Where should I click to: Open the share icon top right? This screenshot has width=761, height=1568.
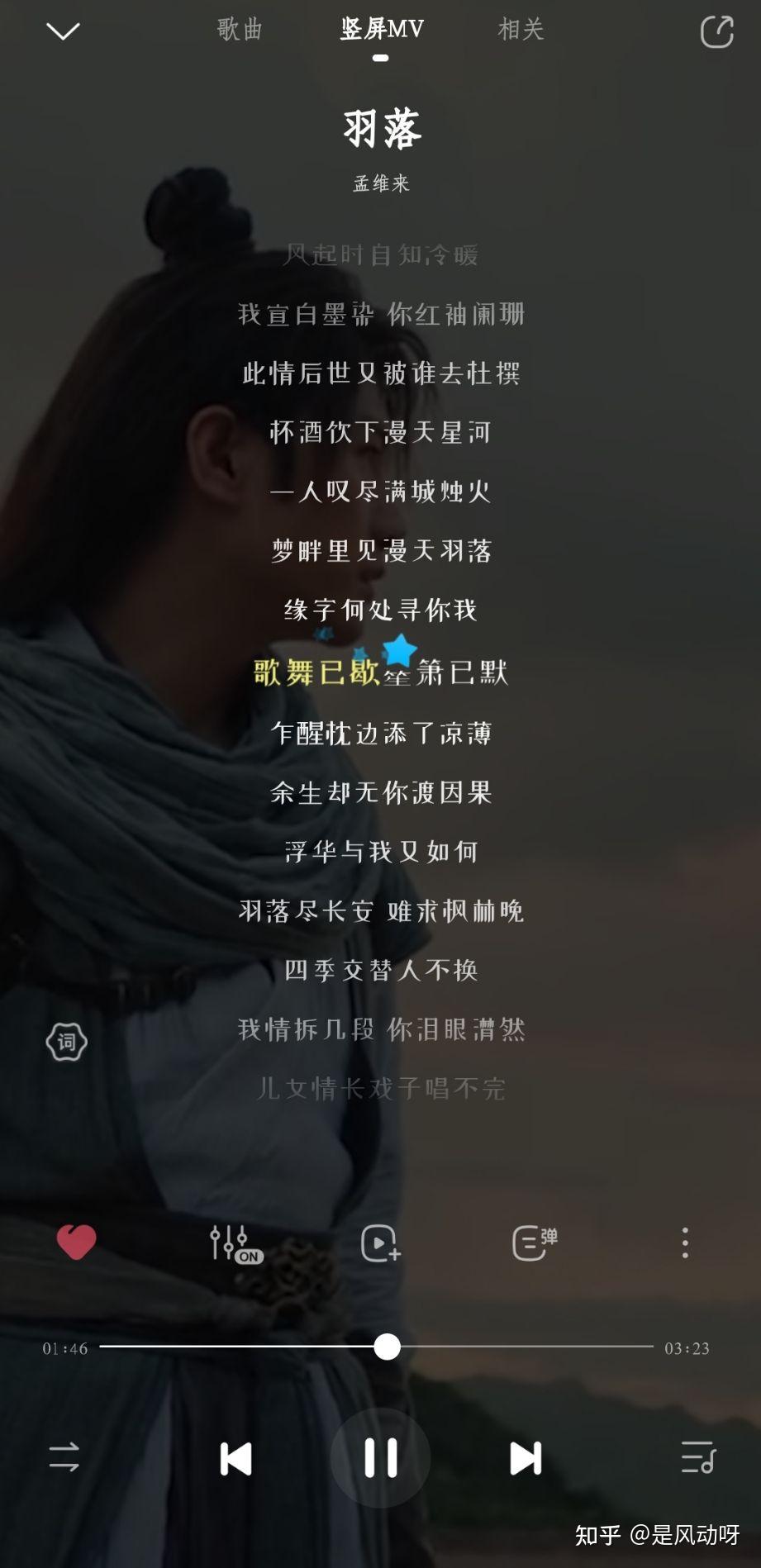point(716,30)
